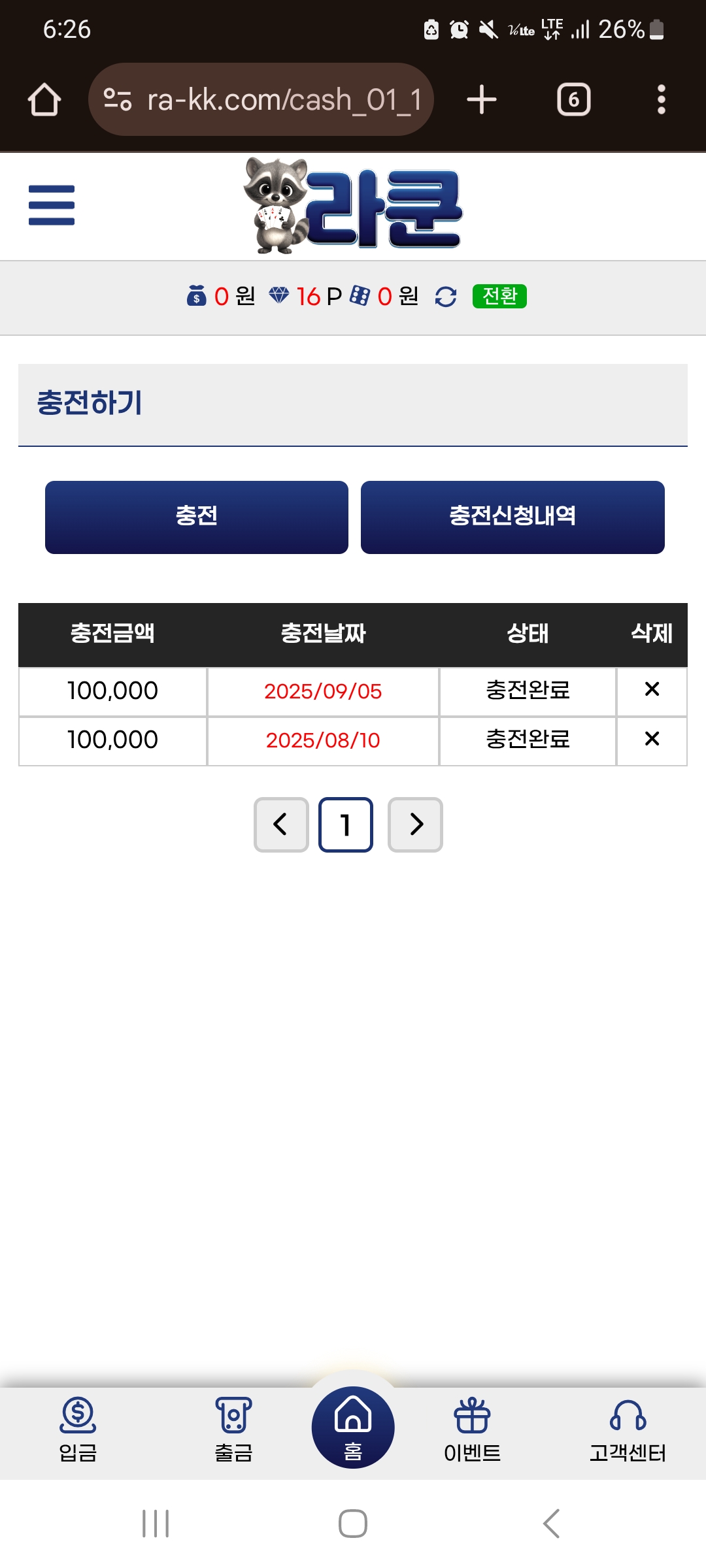The width and height of the screenshot is (706, 1568).
Task: Open the hamburger drawer menu
Action: click(x=52, y=205)
